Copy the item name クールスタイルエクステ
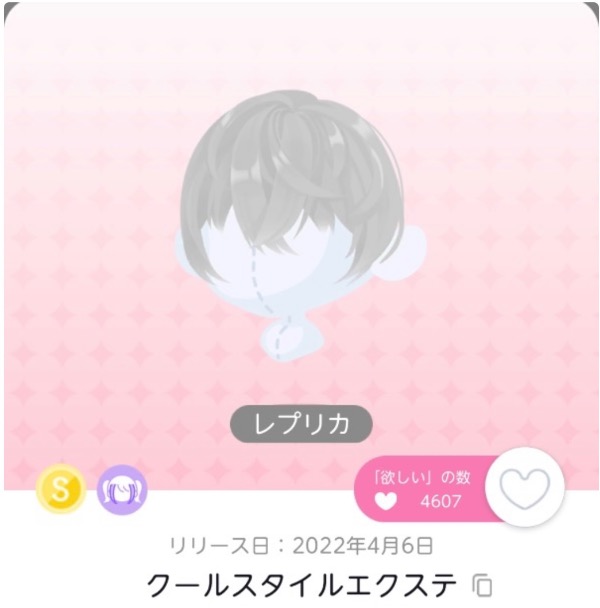Screen dimensions: 600x608 click(x=482, y=584)
